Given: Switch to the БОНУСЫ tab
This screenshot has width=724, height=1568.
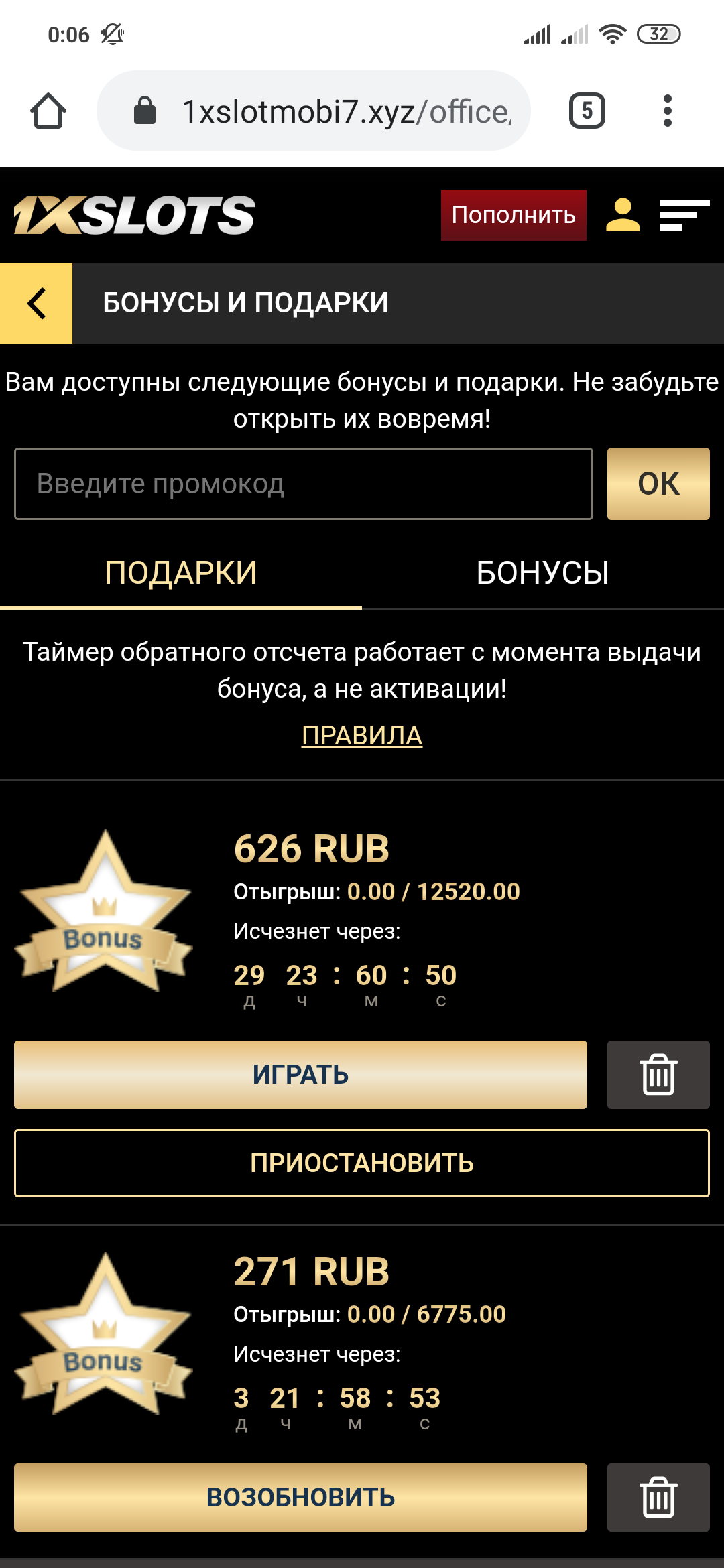Looking at the screenshot, I should coord(543,573).
